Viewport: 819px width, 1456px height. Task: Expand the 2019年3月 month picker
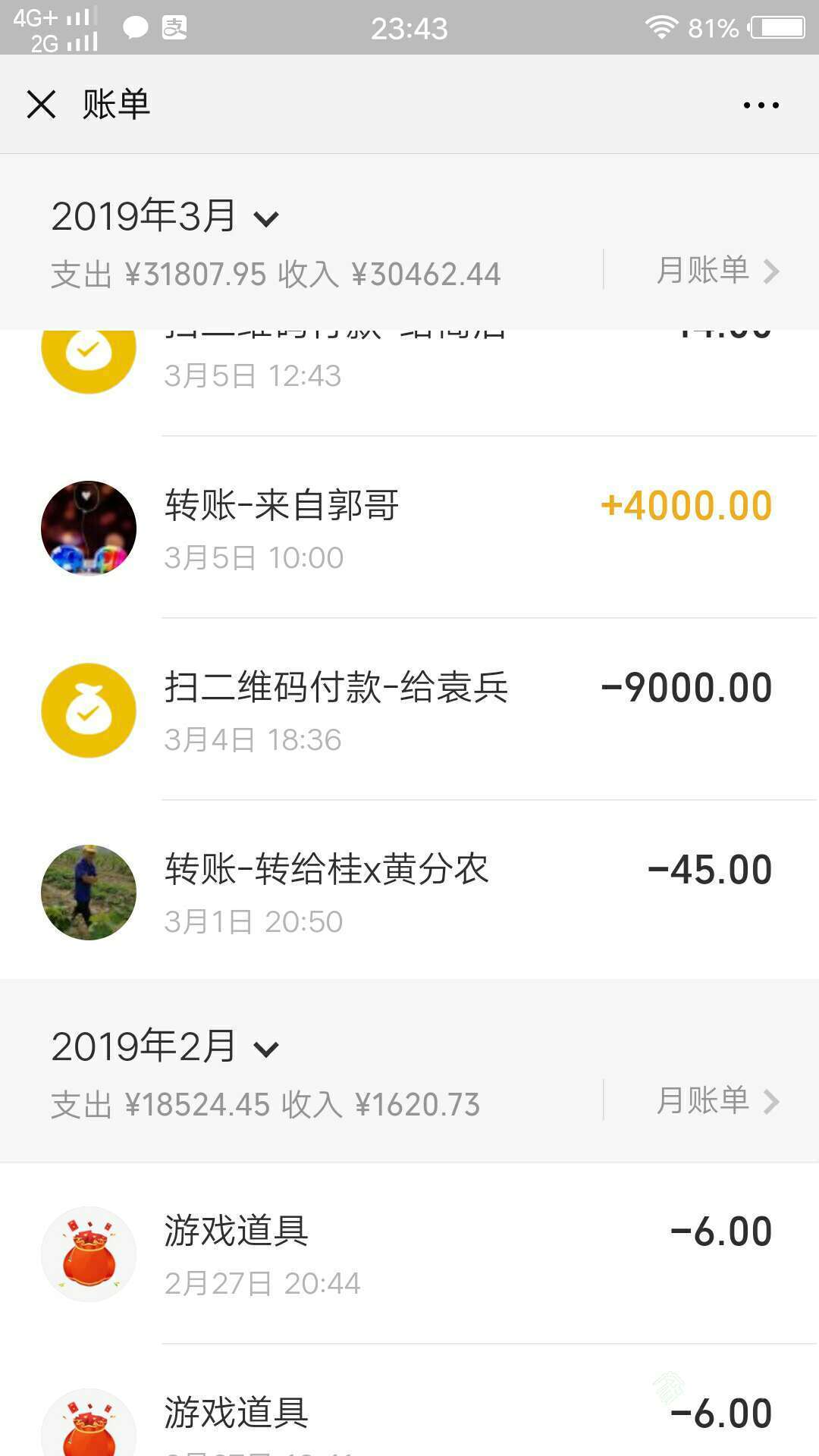click(x=165, y=217)
